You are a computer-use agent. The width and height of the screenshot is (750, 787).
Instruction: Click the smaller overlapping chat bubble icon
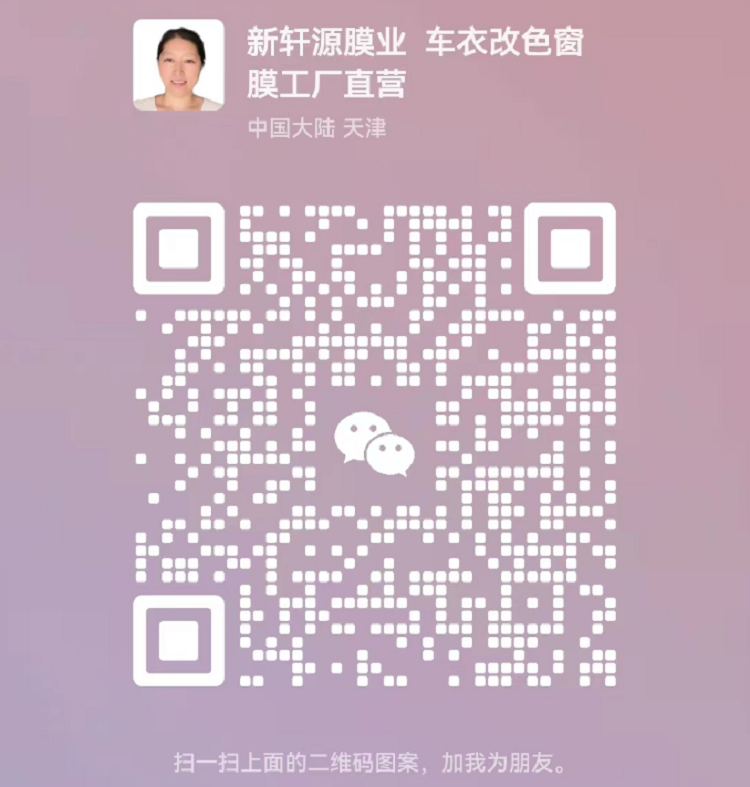393,456
